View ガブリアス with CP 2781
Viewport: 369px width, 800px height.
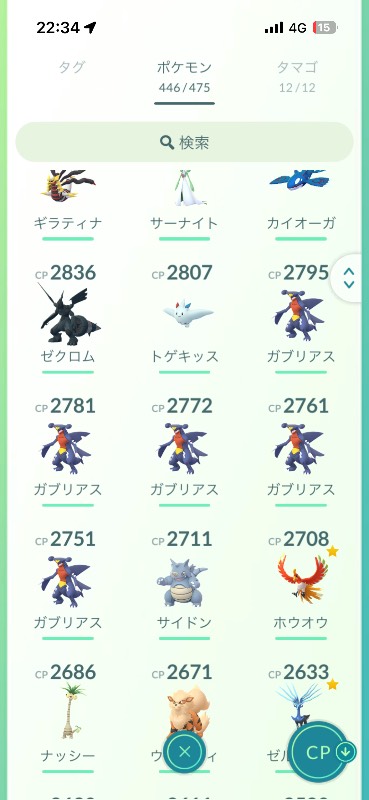[68, 452]
